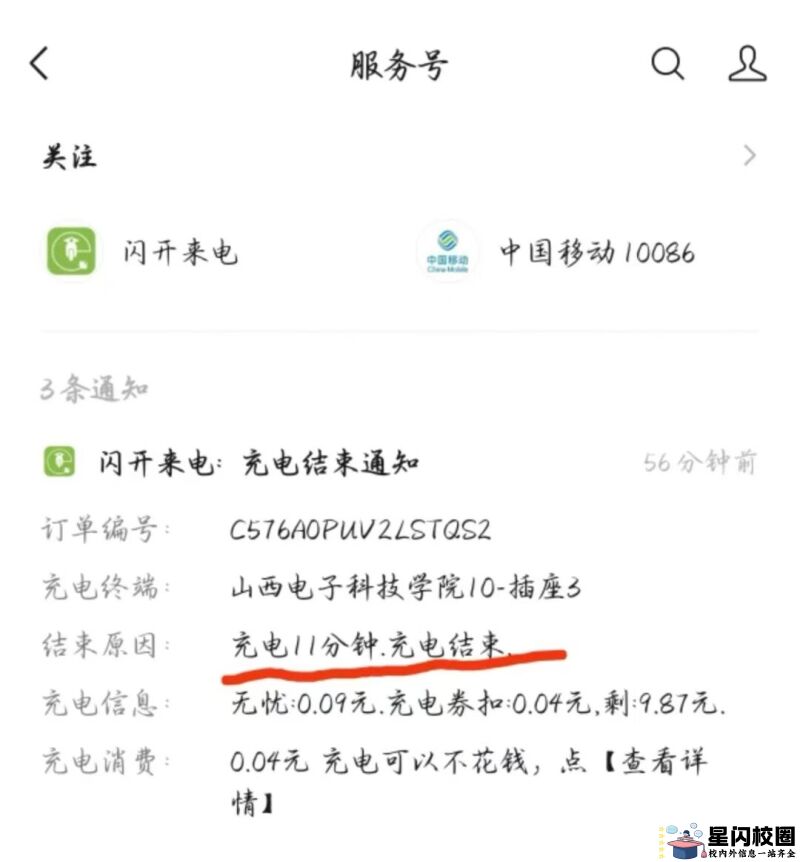Search service accounts with the magnifier icon
Image resolution: width=800 pixels, height=862 pixels.
667,64
